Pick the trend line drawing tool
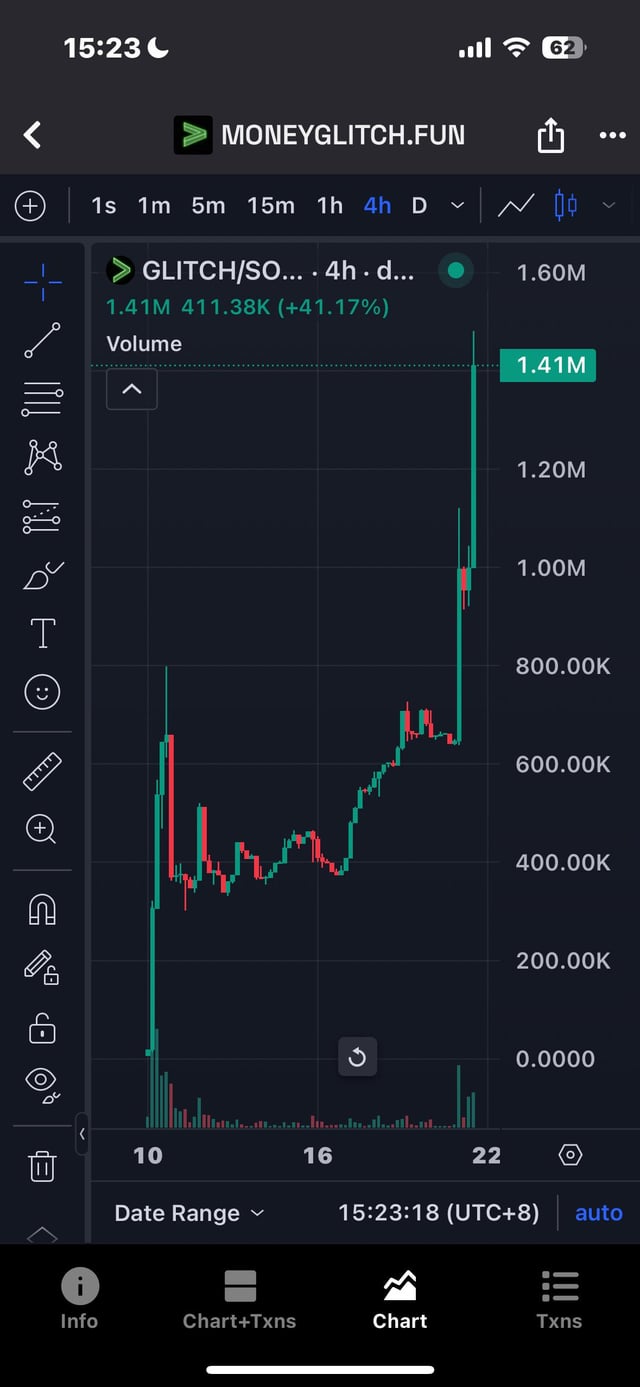Screen dimensions: 640x1387 [x=42, y=341]
